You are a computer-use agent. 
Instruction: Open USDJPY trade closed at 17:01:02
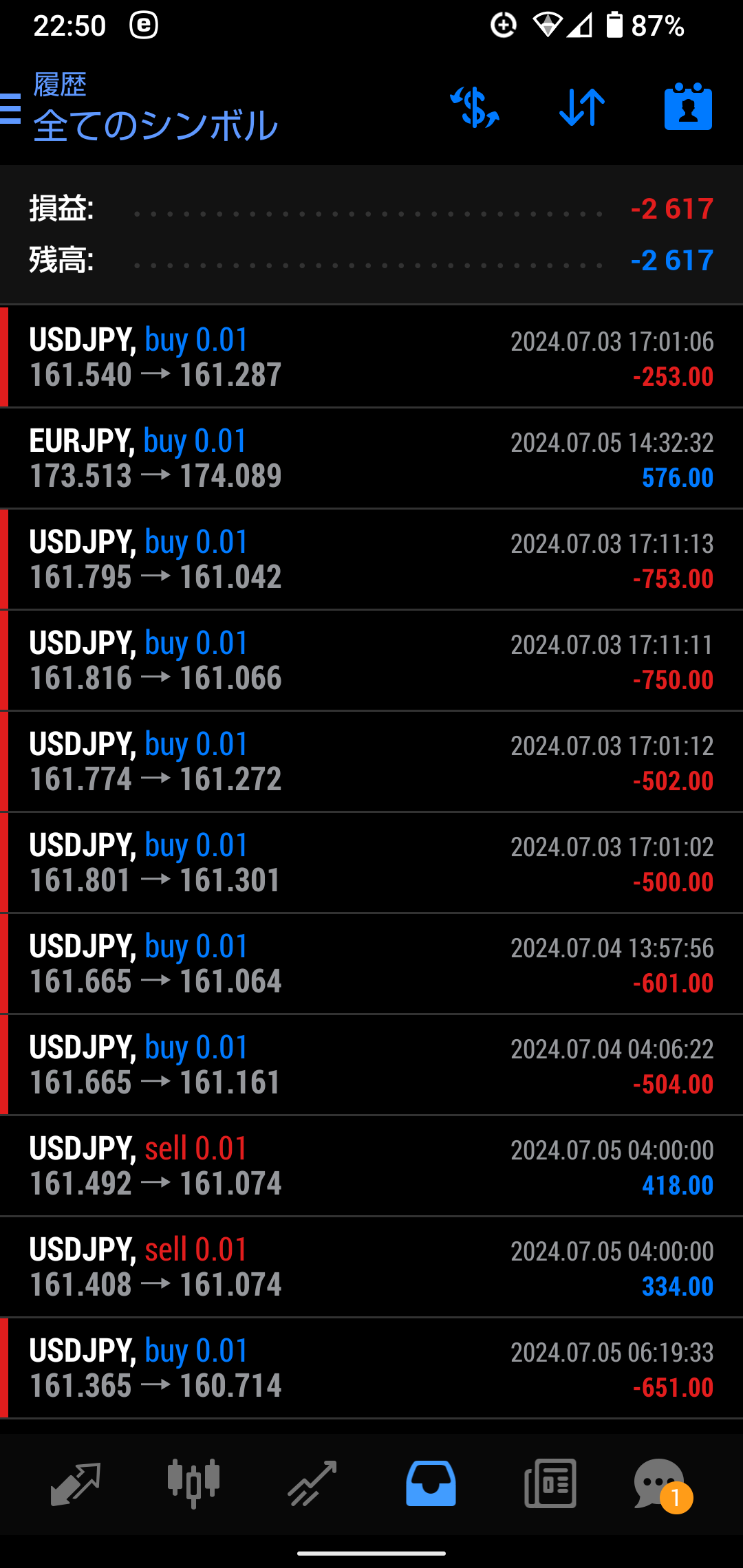click(x=371, y=863)
